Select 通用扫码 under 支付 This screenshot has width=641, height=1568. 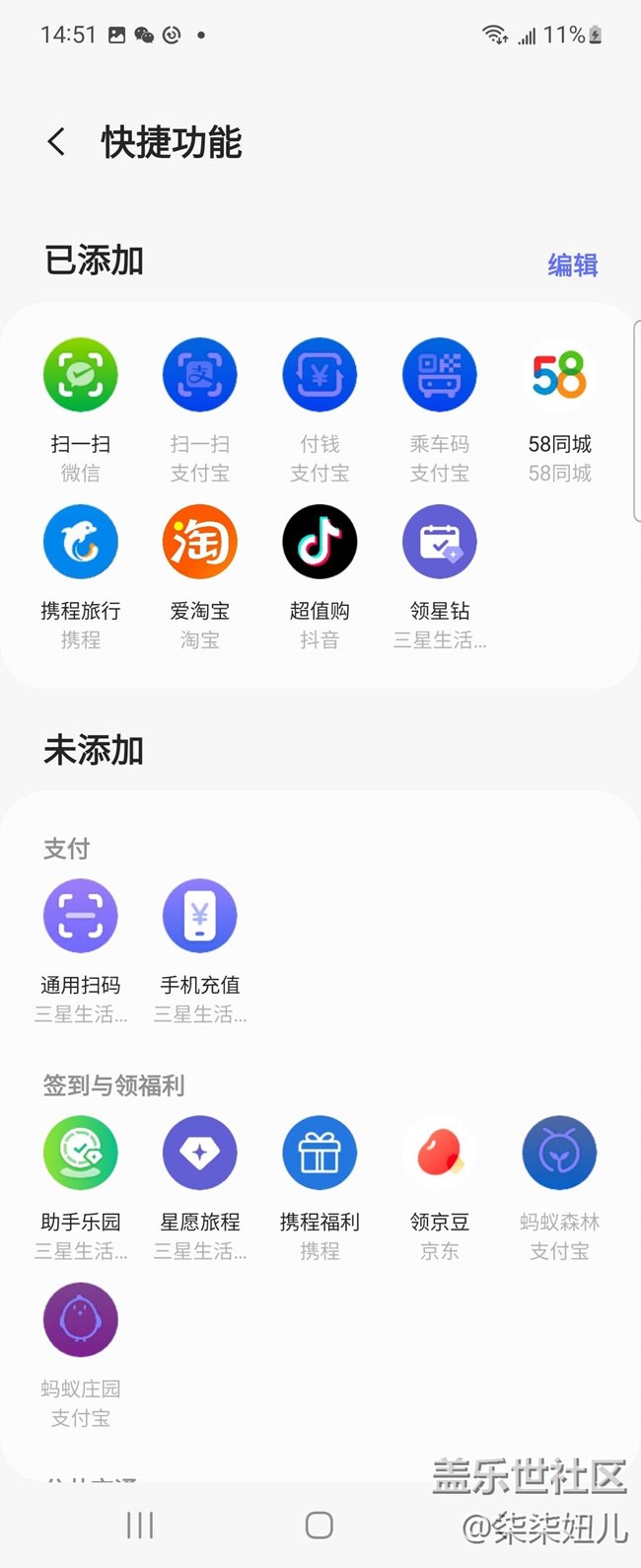pyautogui.click(x=81, y=917)
